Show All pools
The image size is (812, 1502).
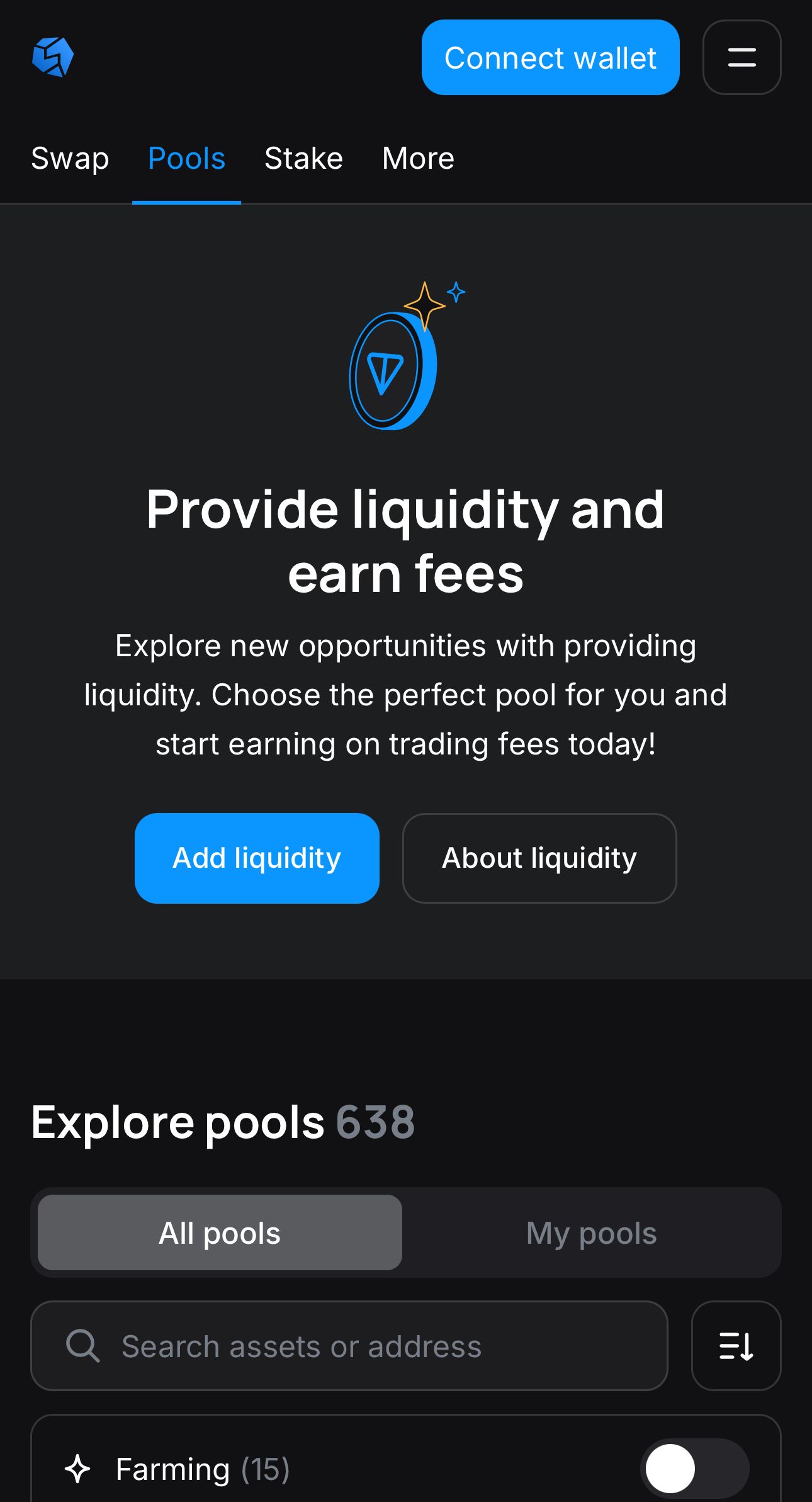point(220,1232)
